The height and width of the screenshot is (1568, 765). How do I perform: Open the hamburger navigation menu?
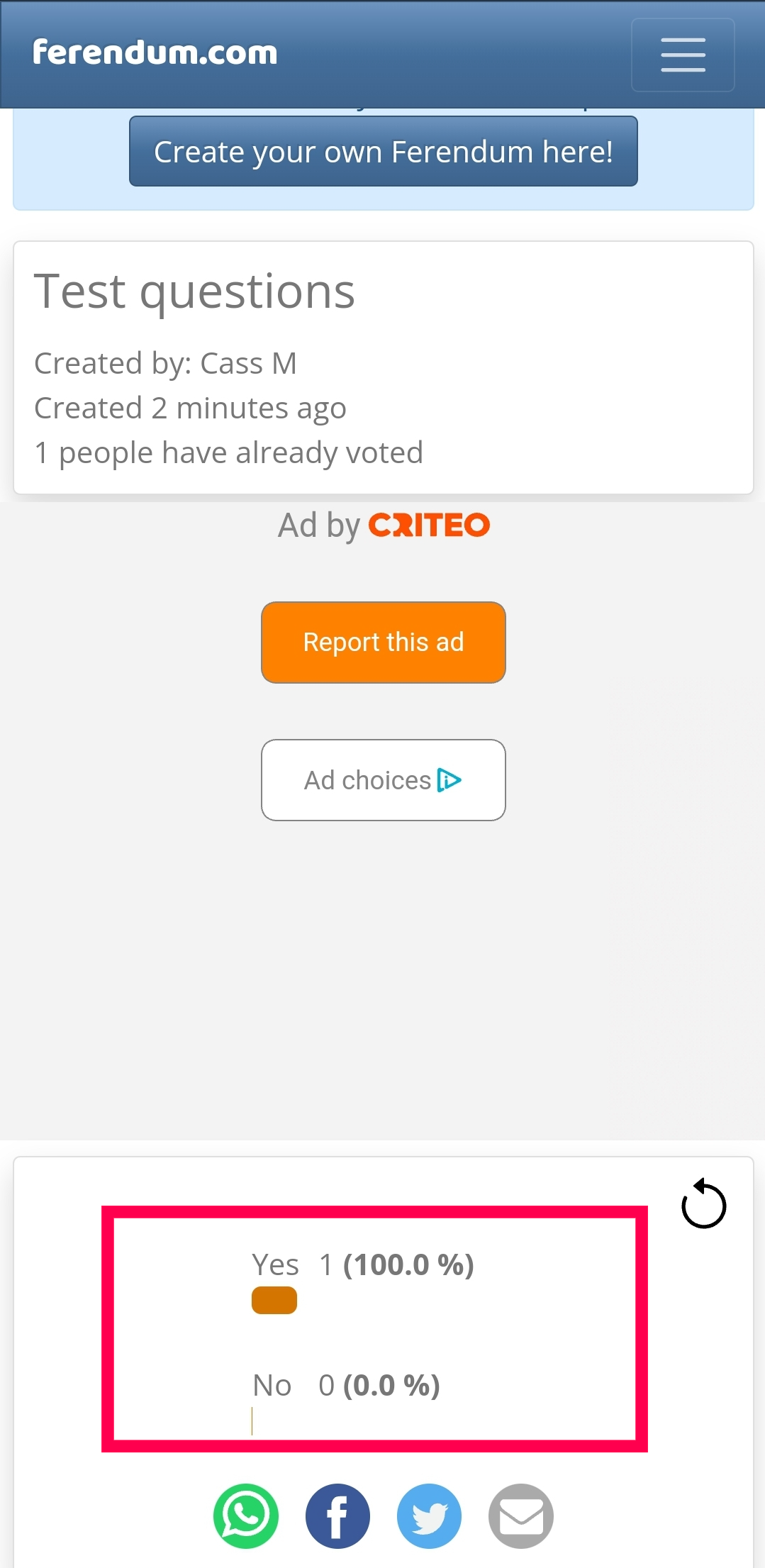(x=682, y=55)
